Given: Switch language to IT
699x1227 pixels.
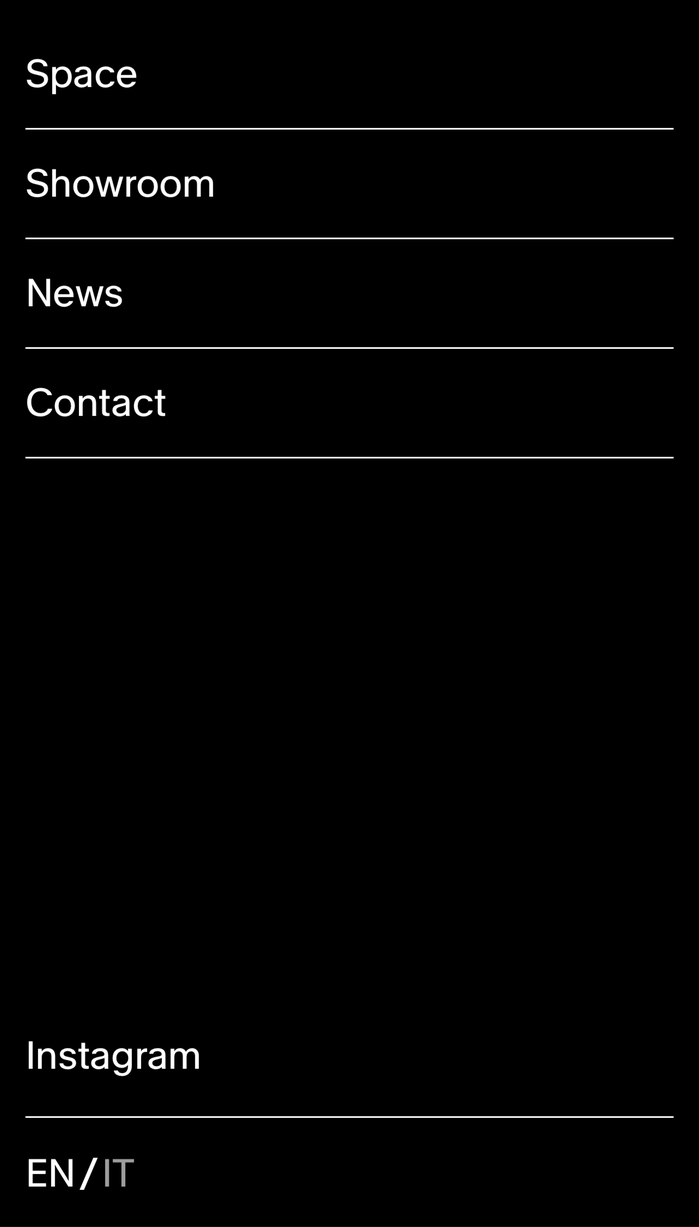Looking at the screenshot, I should 118,1173.
